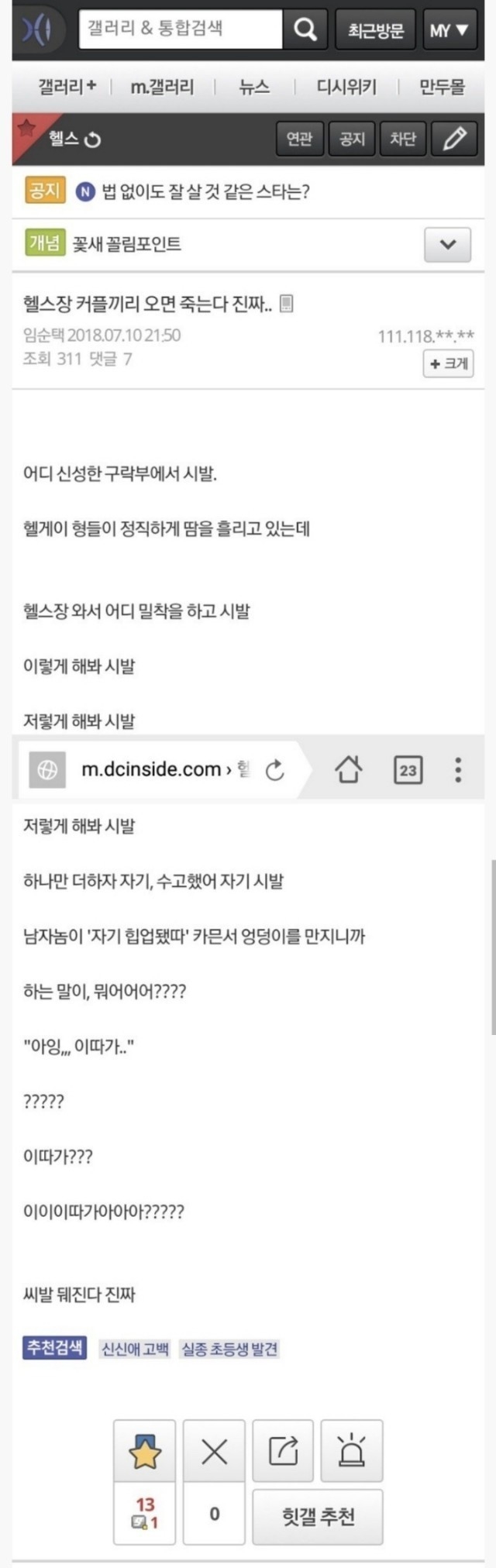The image size is (496, 1568).
Task: Open the browser's three-dot menu
Action: click(x=458, y=769)
